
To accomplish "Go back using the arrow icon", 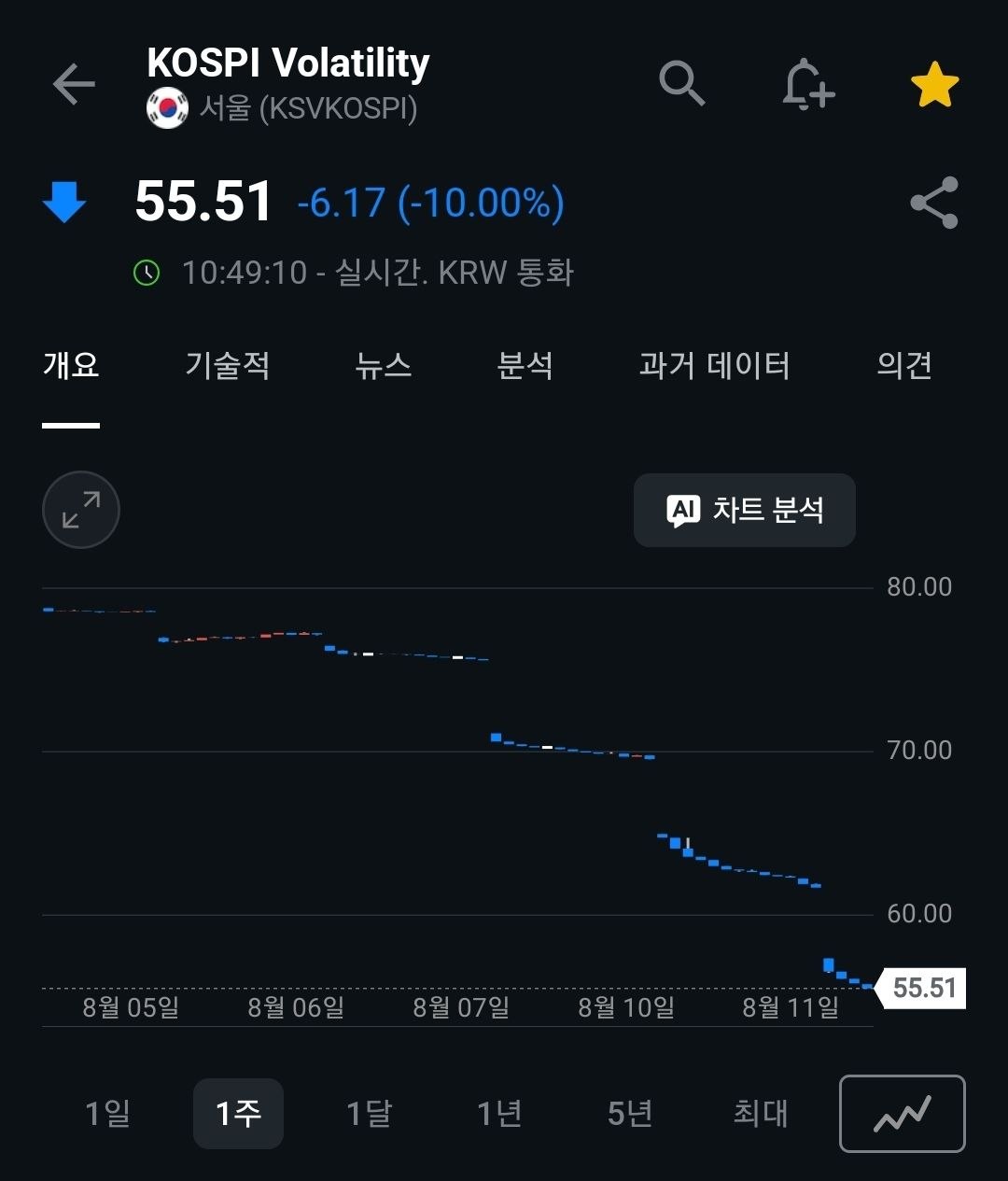I will [74, 85].
